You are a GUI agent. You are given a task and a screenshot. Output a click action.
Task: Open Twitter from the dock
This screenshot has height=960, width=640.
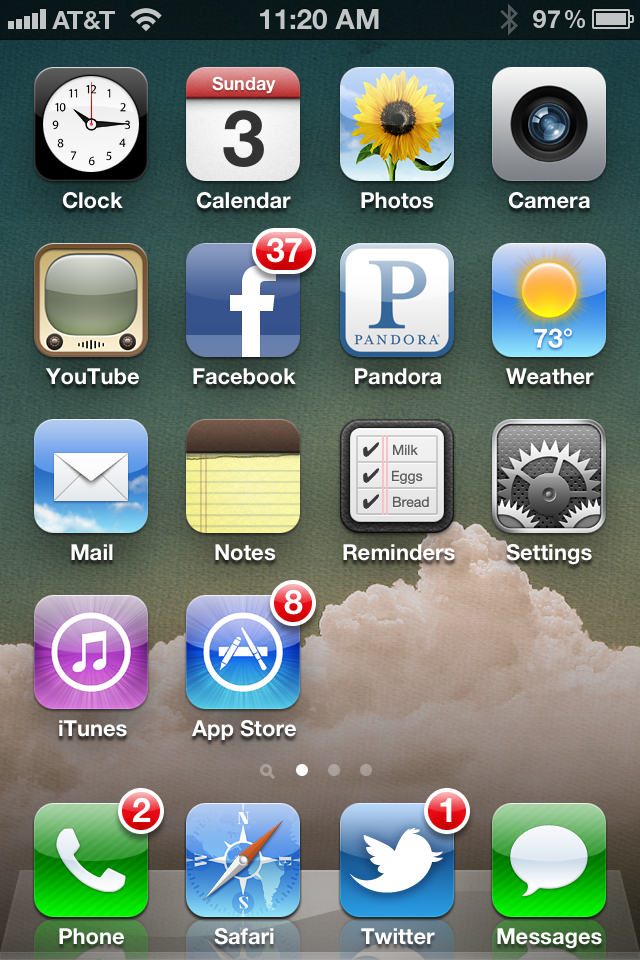point(396,860)
